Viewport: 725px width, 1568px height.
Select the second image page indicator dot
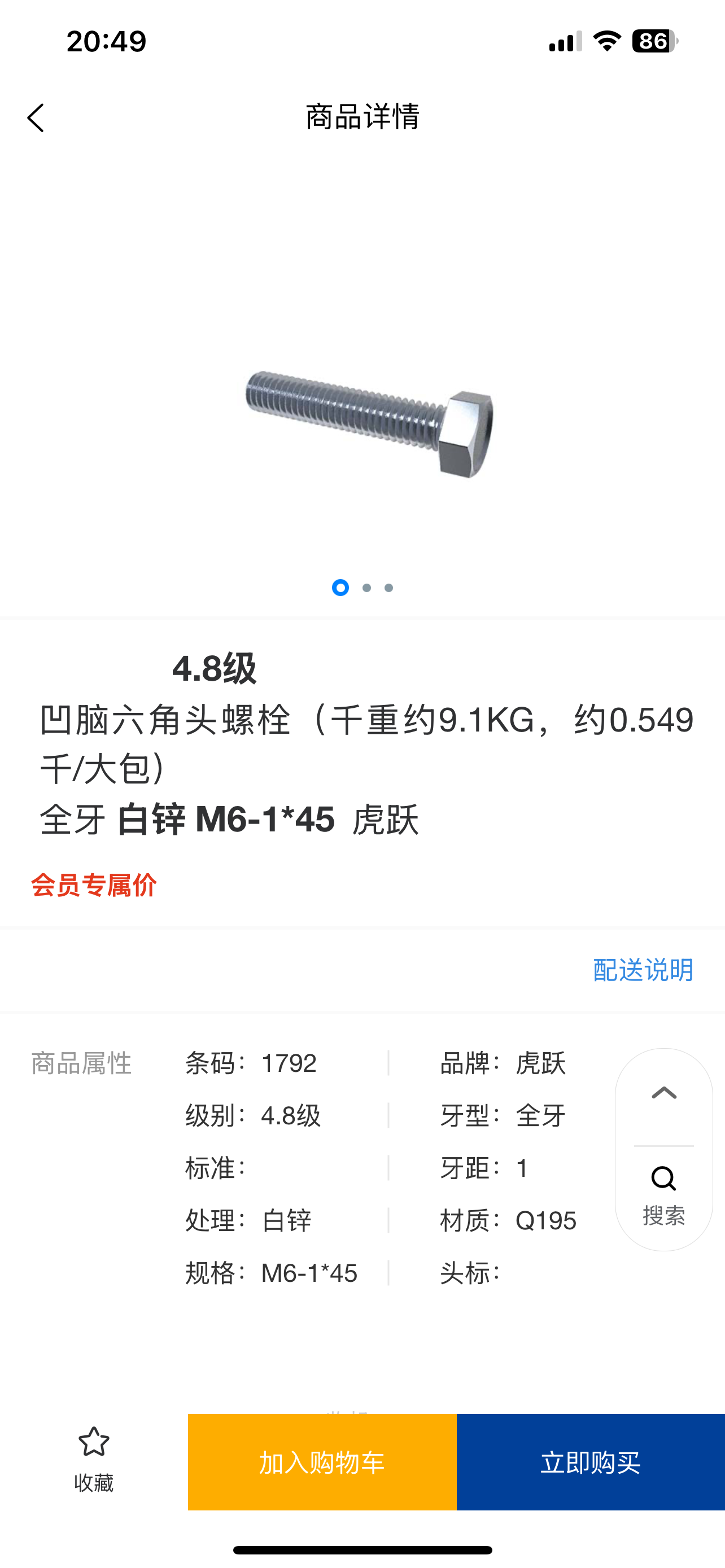coord(366,588)
